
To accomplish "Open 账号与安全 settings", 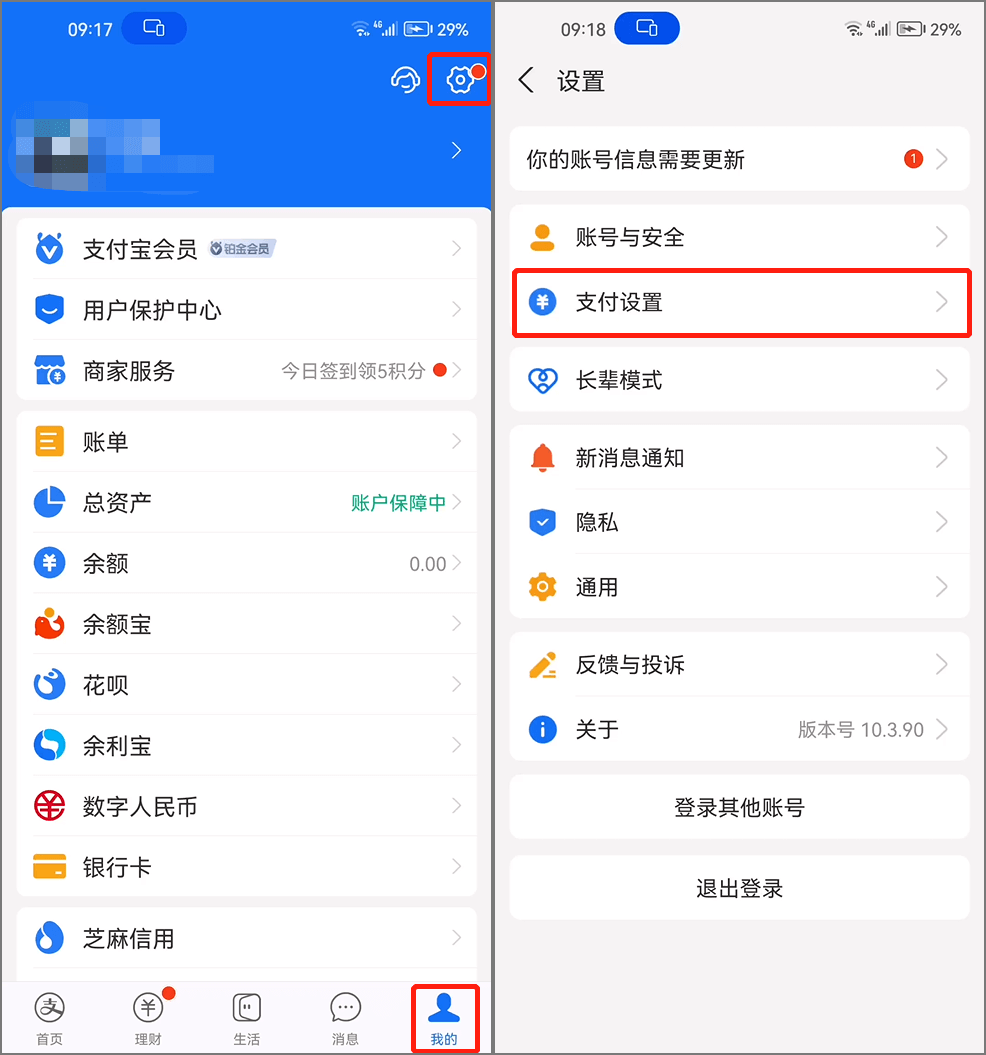I will click(739, 237).
